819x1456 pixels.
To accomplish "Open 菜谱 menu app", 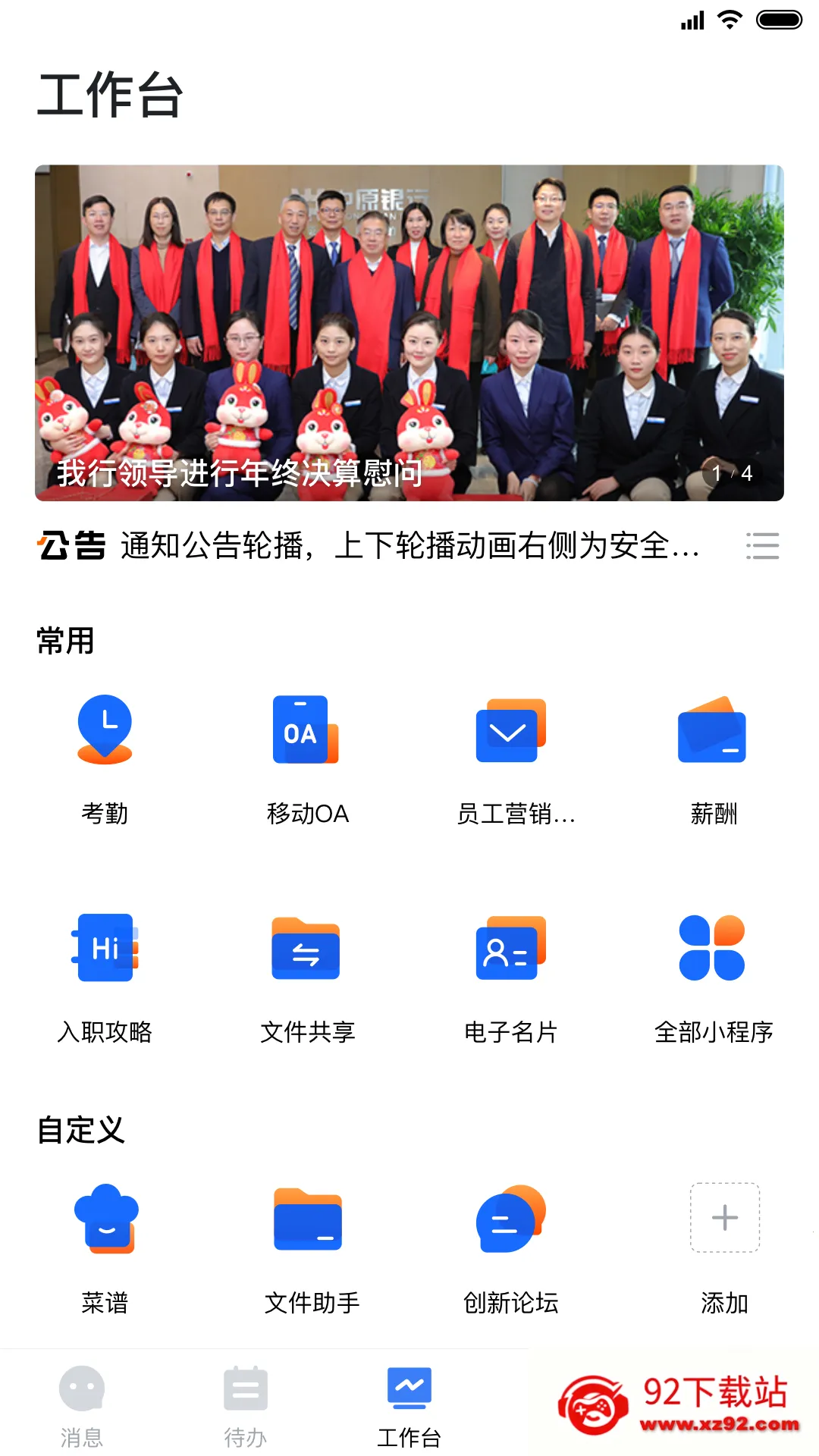I will tap(105, 1249).
